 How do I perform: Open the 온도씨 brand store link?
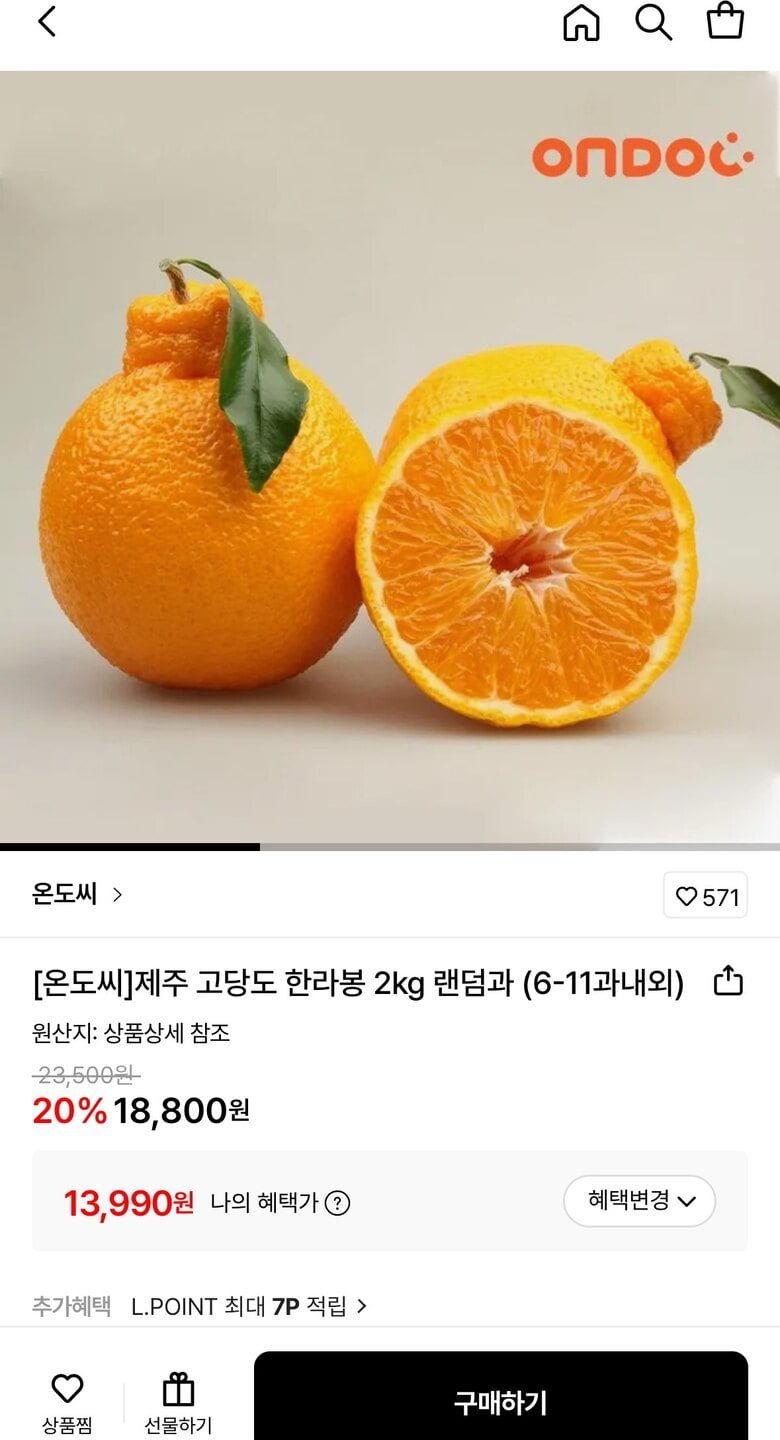click(x=77, y=894)
